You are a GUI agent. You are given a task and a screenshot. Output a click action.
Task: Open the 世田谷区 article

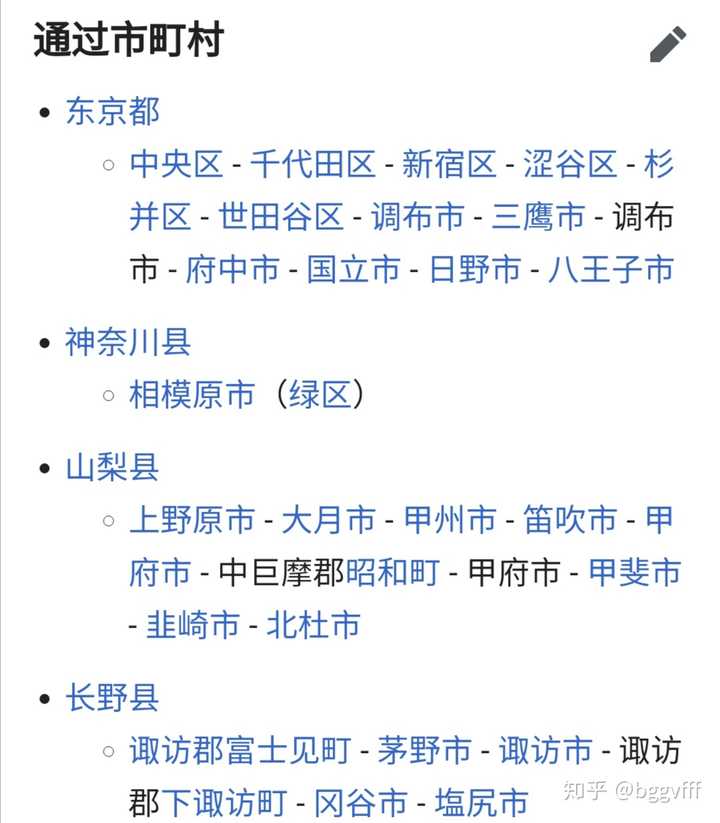281,216
